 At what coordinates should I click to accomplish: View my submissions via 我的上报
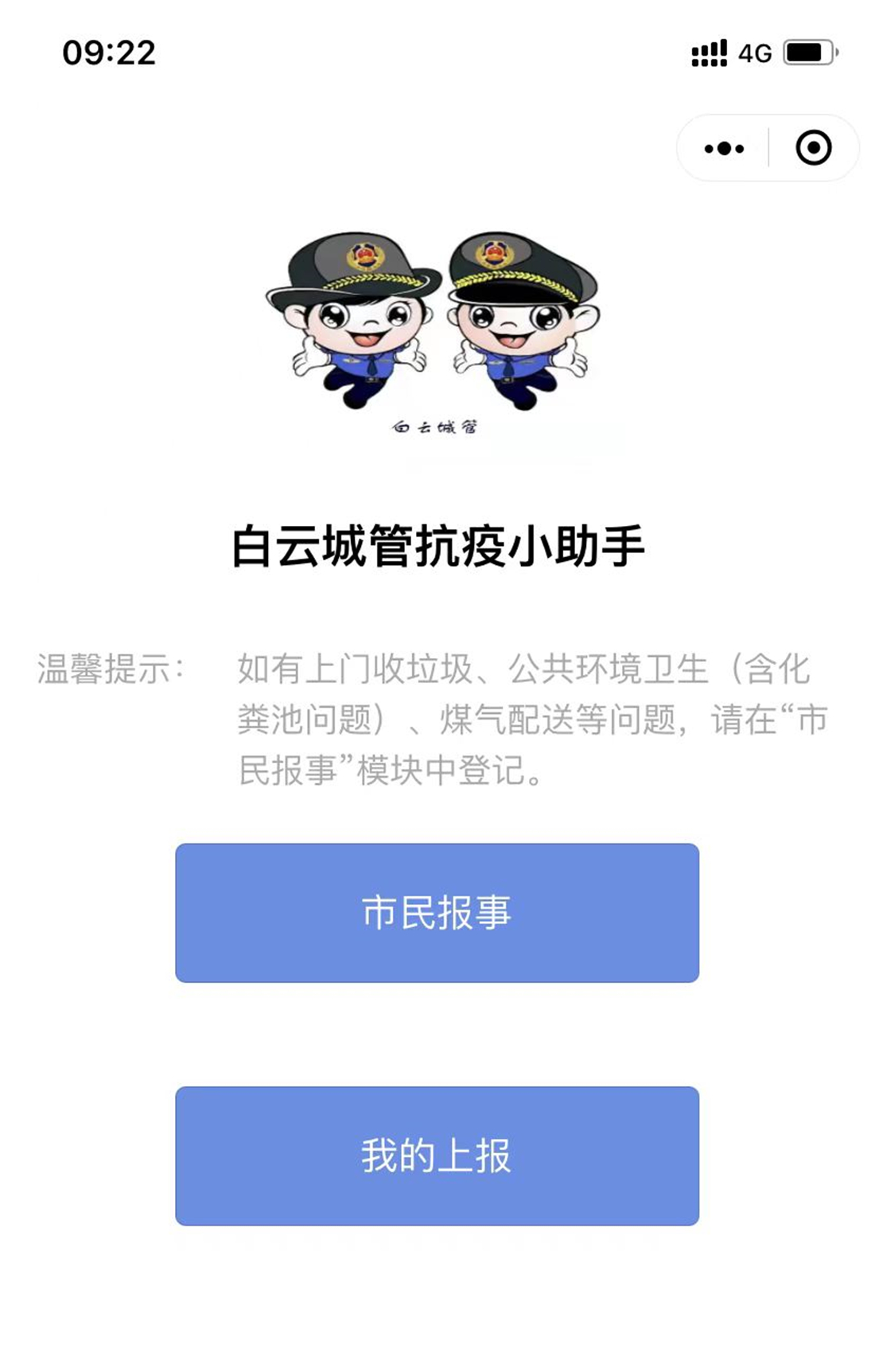pos(437,1155)
